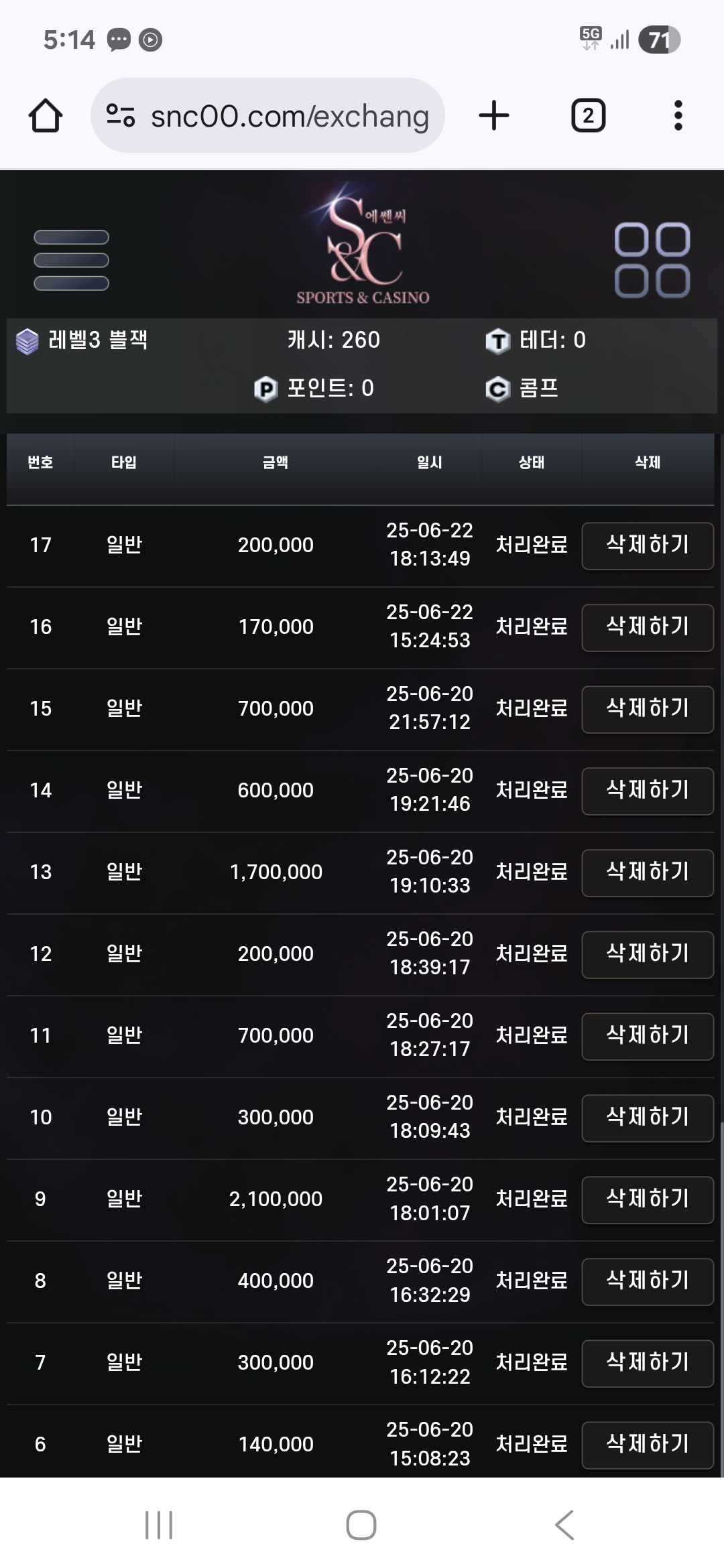Show the open tabs switcher
Viewport: 724px width, 1568px height.
pos(589,115)
